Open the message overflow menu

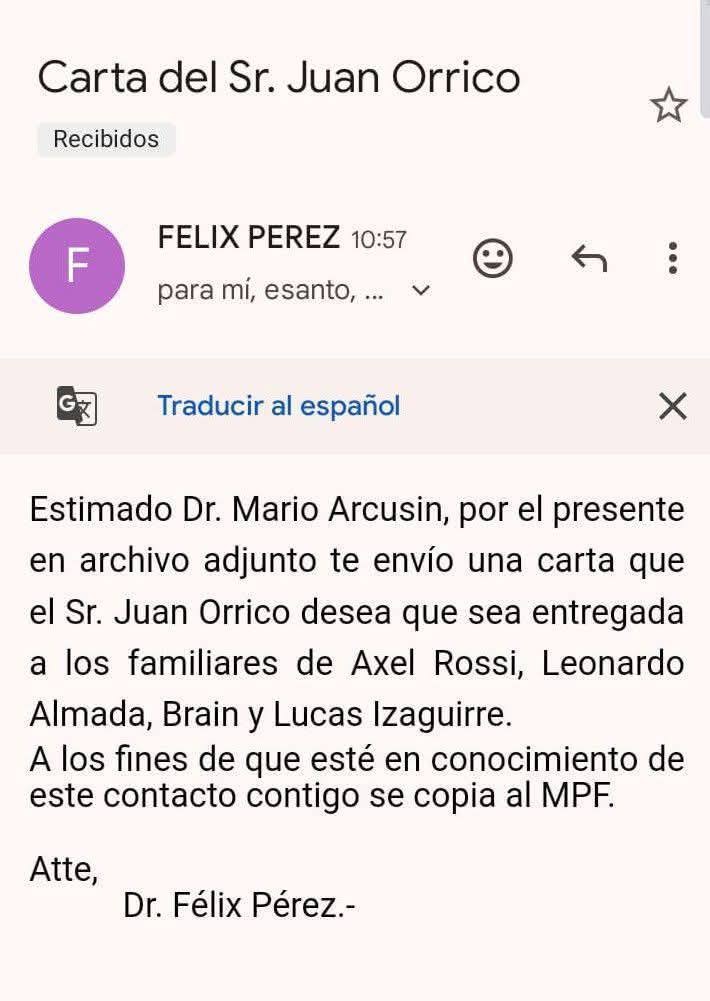673,259
